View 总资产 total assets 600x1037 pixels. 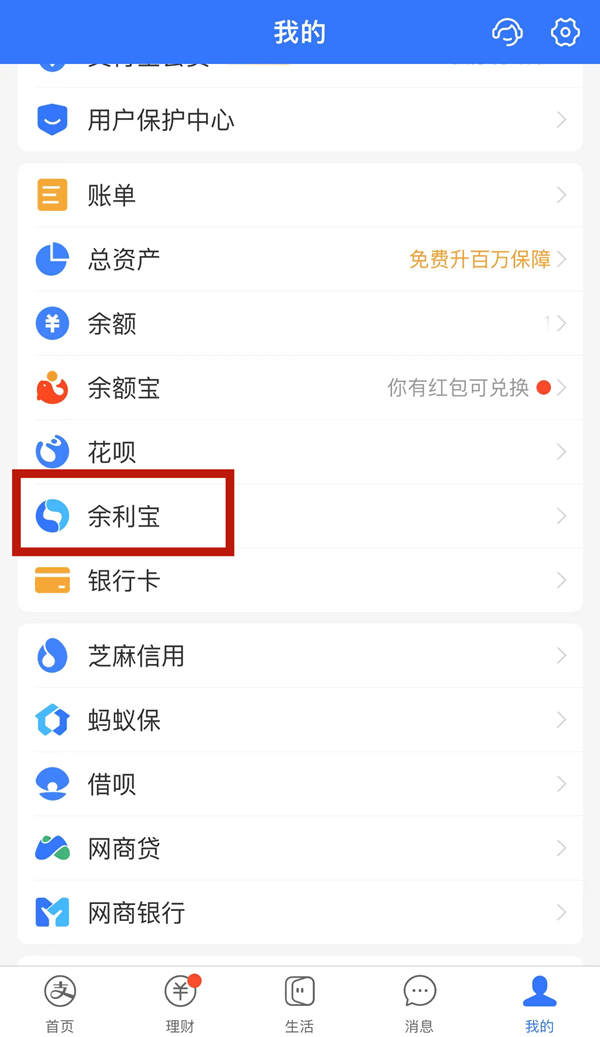(300, 259)
